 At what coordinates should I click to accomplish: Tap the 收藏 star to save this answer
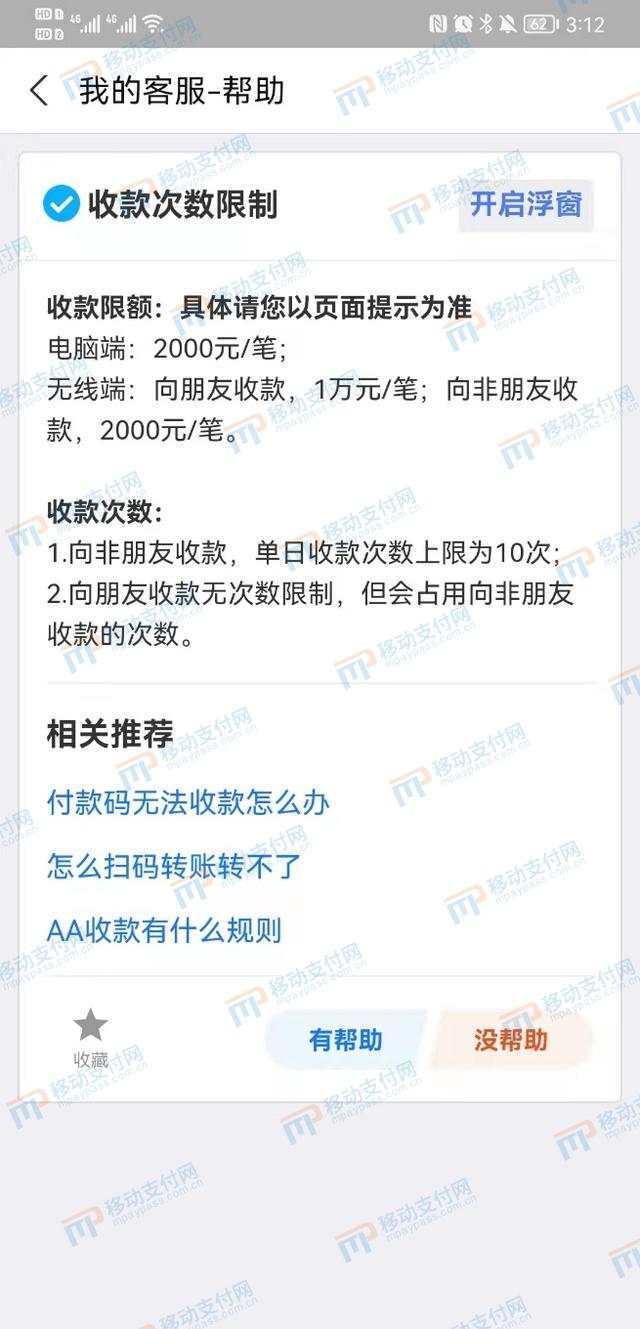tap(91, 1038)
